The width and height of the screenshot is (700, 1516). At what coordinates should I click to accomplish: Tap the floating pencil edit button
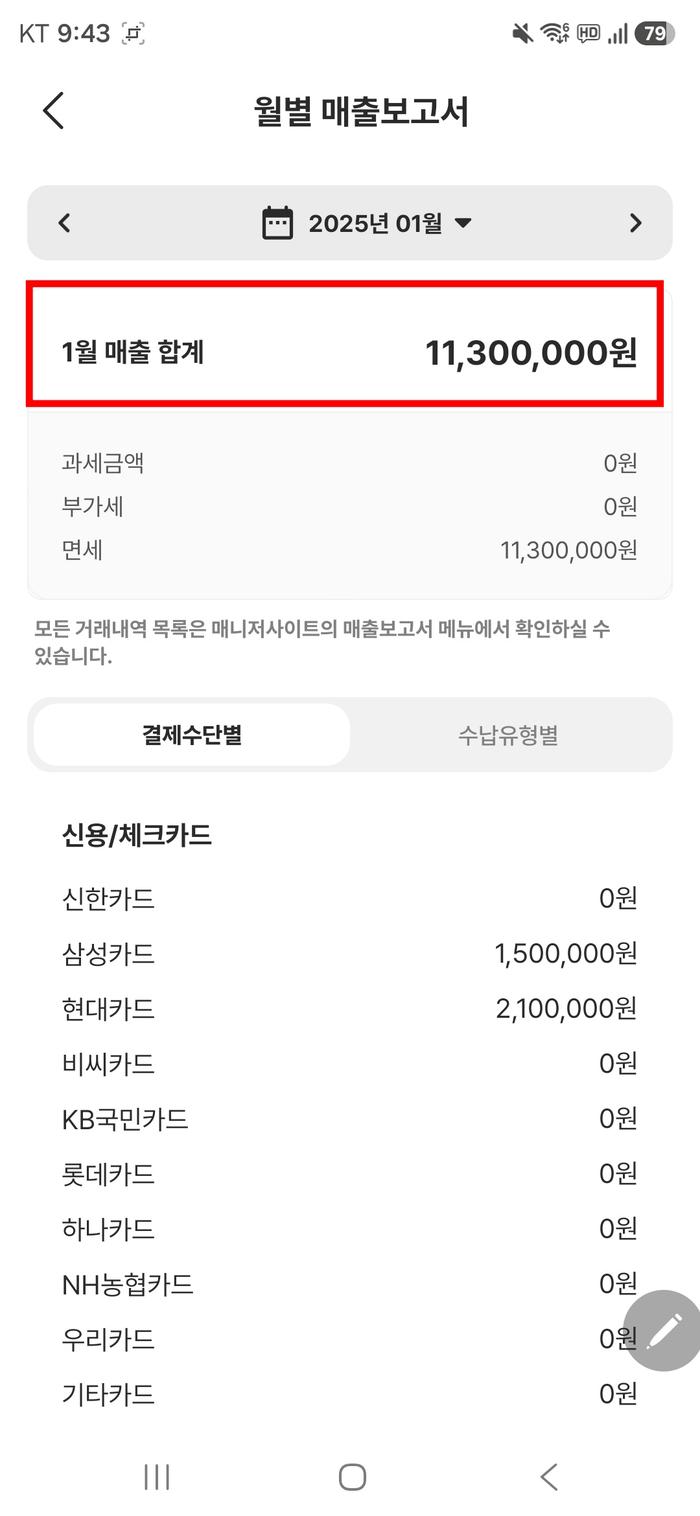click(x=662, y=1330)
